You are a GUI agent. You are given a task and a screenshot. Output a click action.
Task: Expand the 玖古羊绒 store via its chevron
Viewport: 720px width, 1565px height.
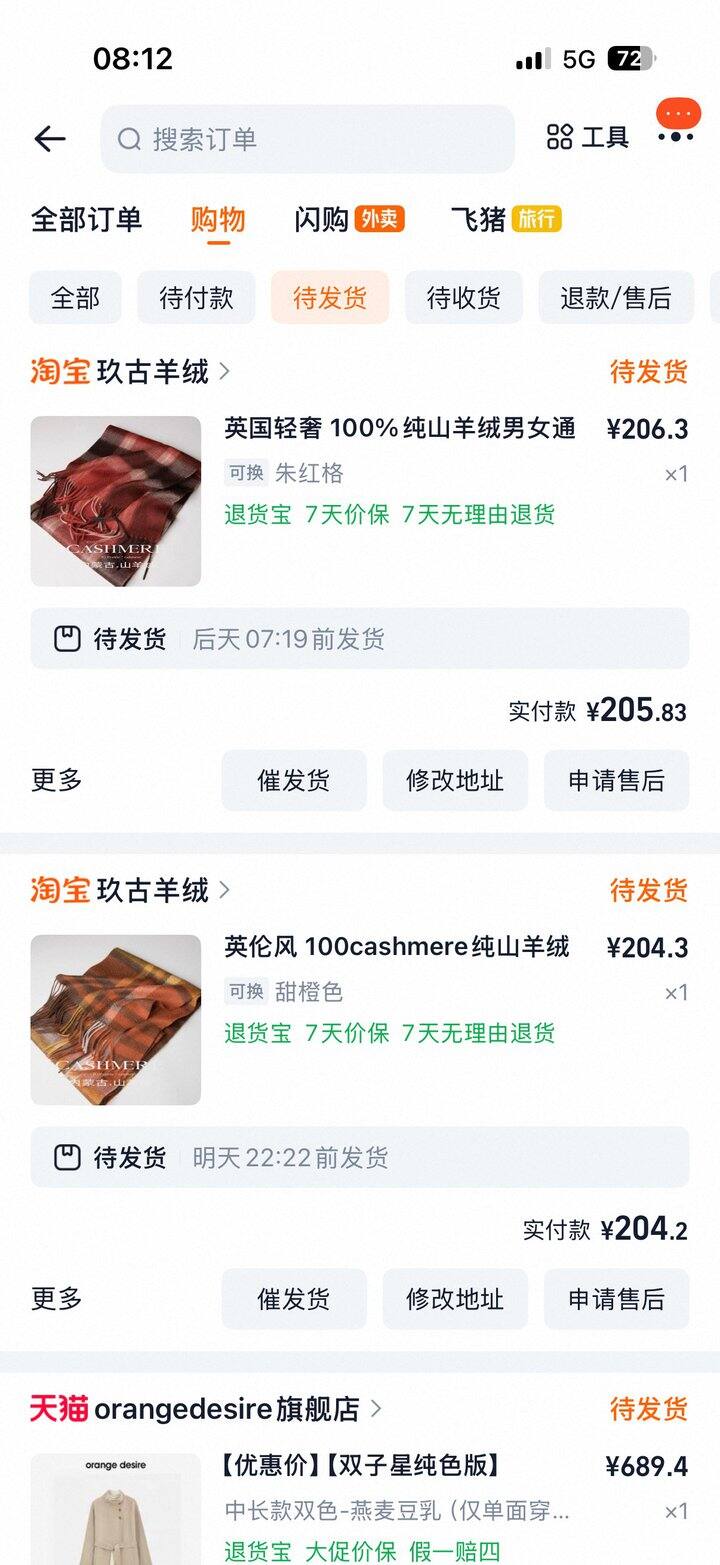click(x=224, y=371)
